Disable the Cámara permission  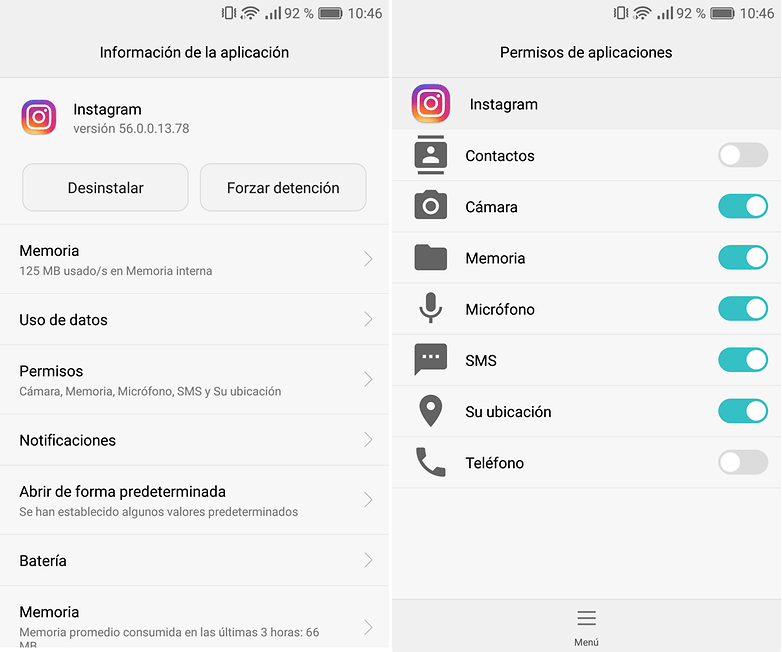click(x=742, y=207)
